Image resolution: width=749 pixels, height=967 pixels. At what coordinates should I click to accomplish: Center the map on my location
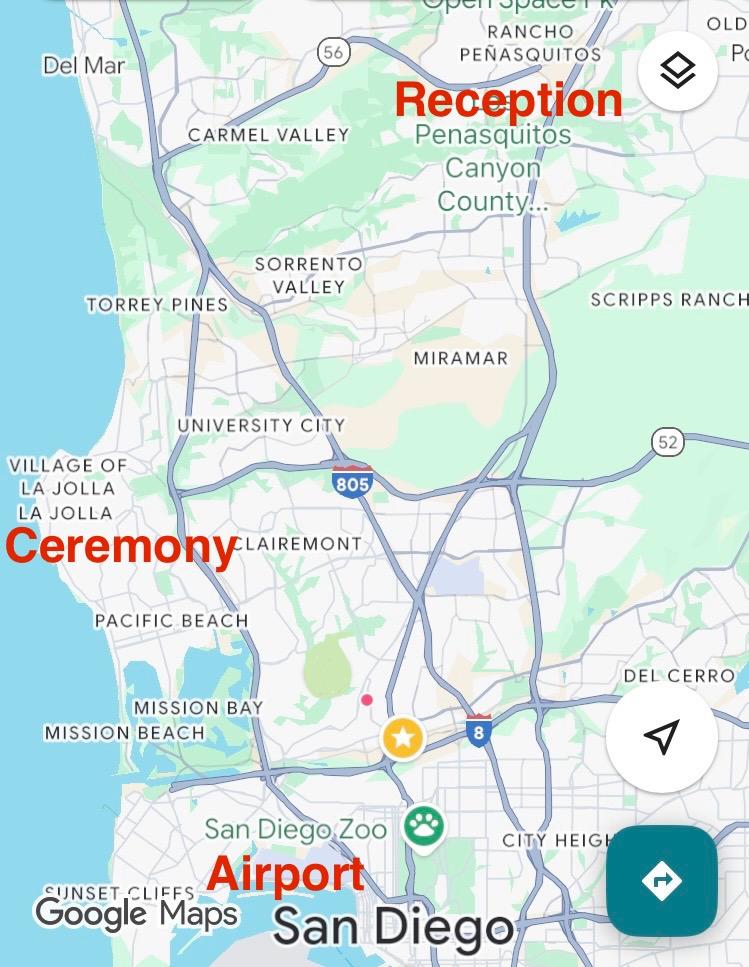[661, 737]
